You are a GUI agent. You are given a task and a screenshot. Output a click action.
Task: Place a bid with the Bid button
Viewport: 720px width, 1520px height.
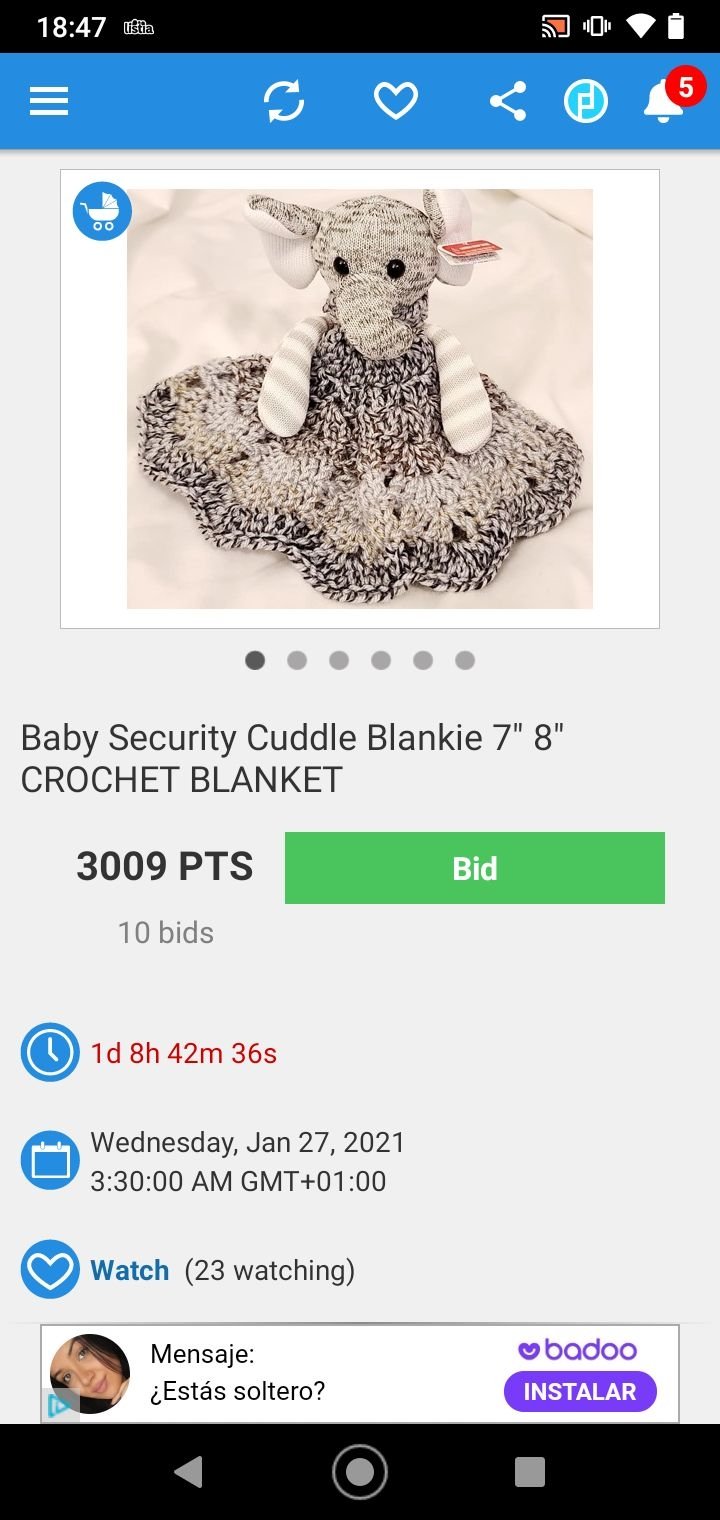click(475, 868)
